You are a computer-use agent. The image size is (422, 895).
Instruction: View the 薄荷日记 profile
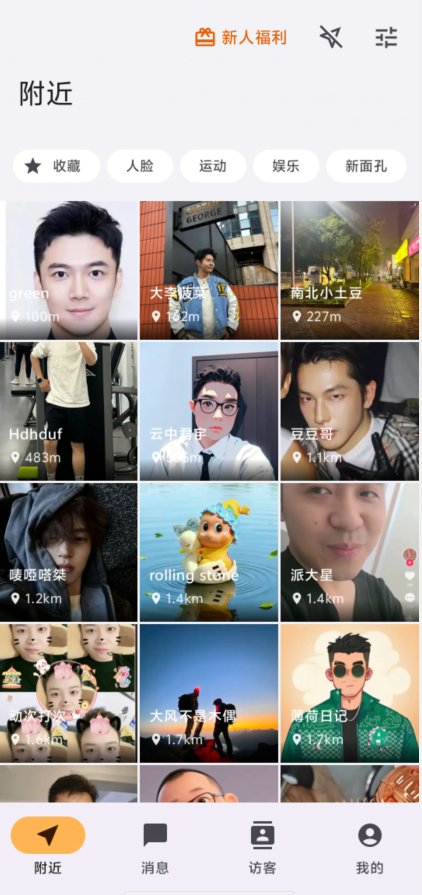click(x=349, y=693)
